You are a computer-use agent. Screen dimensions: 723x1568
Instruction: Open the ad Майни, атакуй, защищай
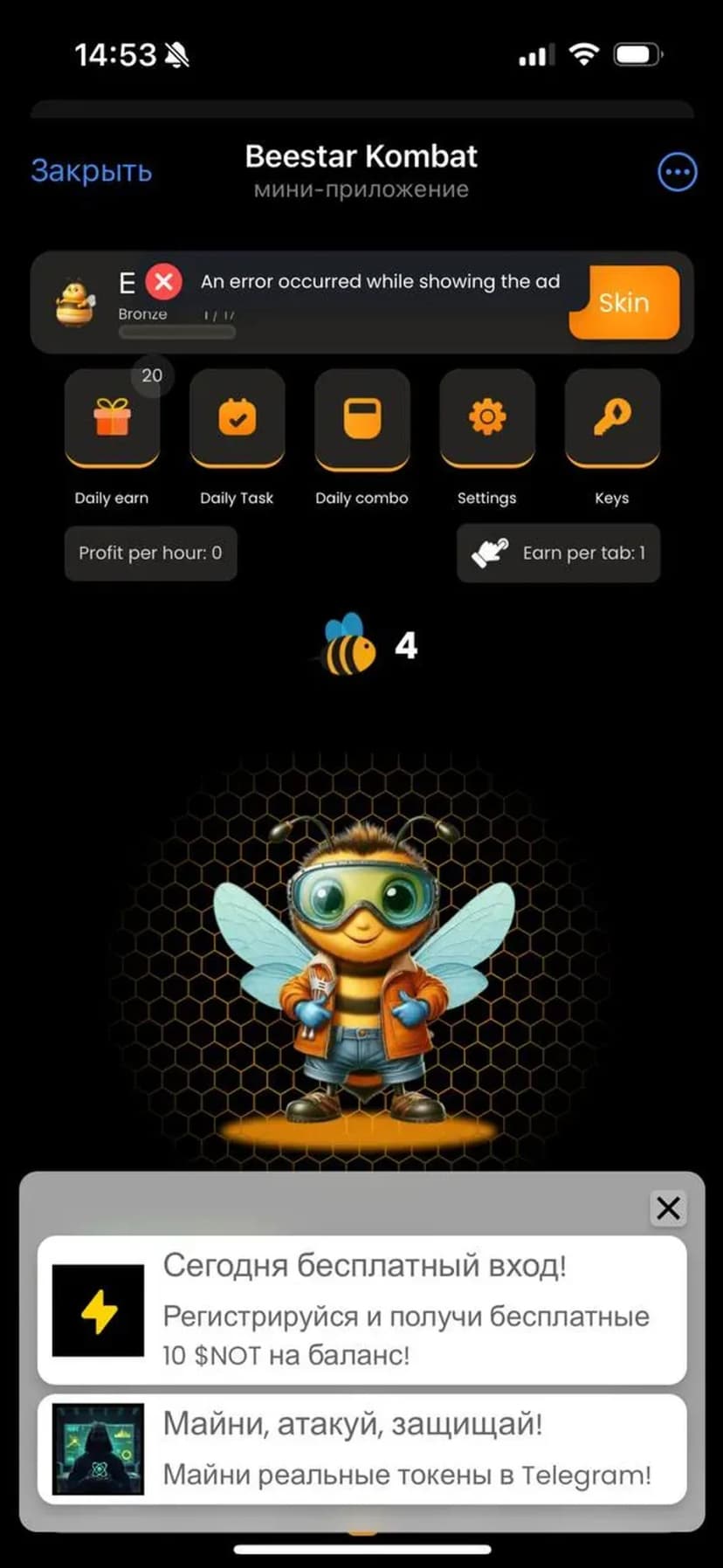[x=361, y=1449]
